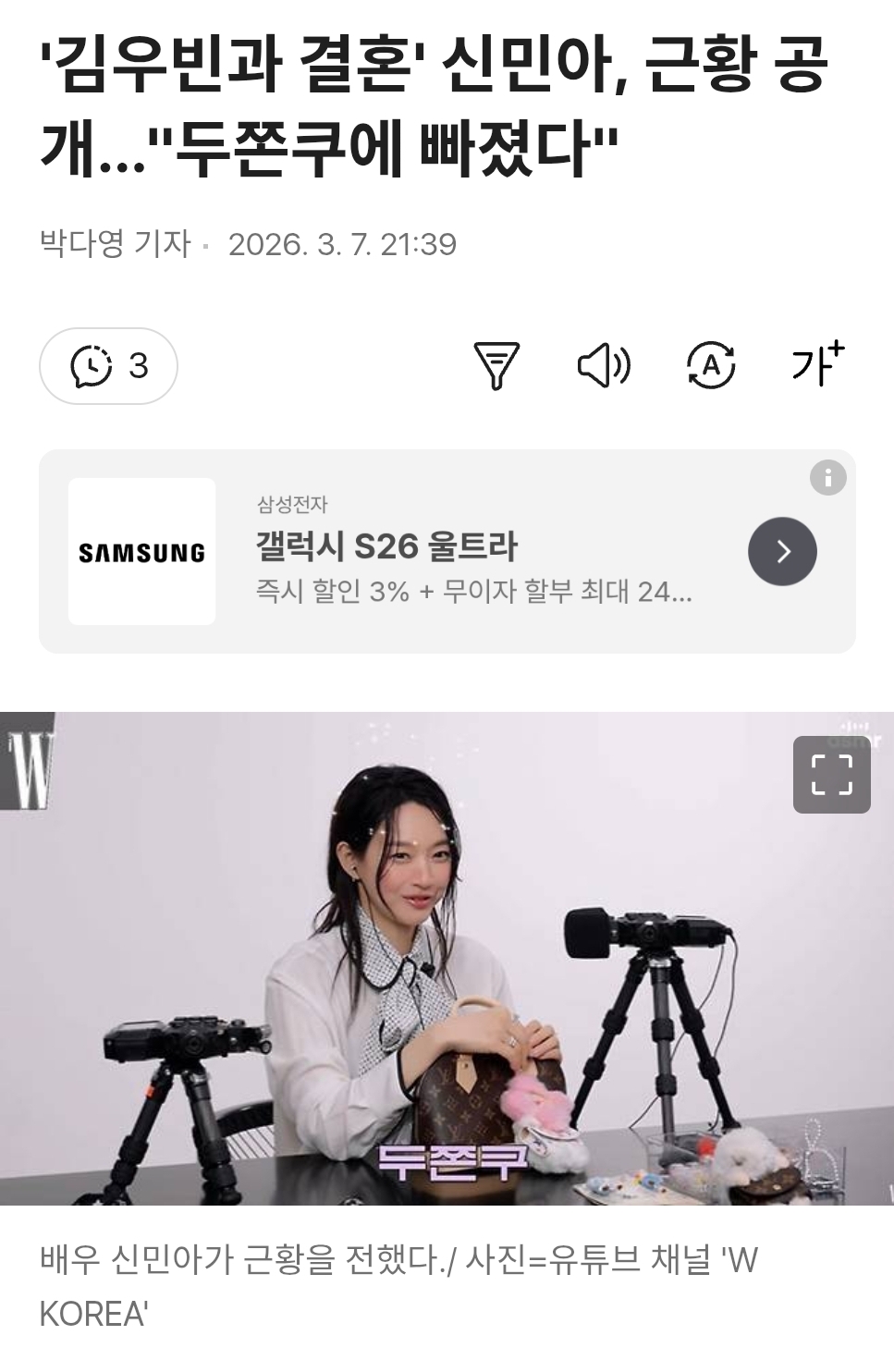The height and width of the screenshot is (1372, 894).
Task: Tap the arrow button on the Samsung ad
Action: [782, 552]
